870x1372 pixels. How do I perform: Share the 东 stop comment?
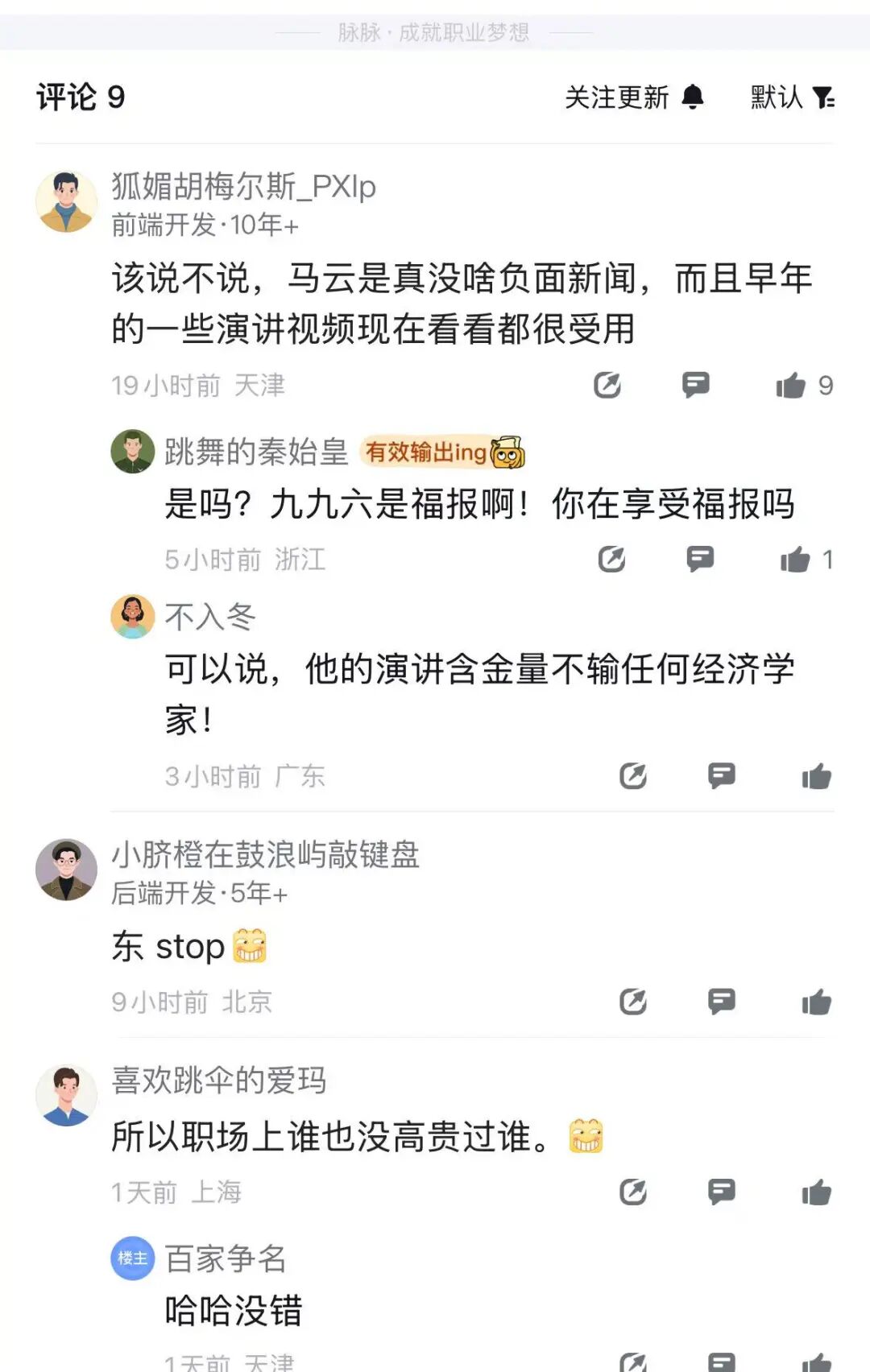coord(632,1002)
